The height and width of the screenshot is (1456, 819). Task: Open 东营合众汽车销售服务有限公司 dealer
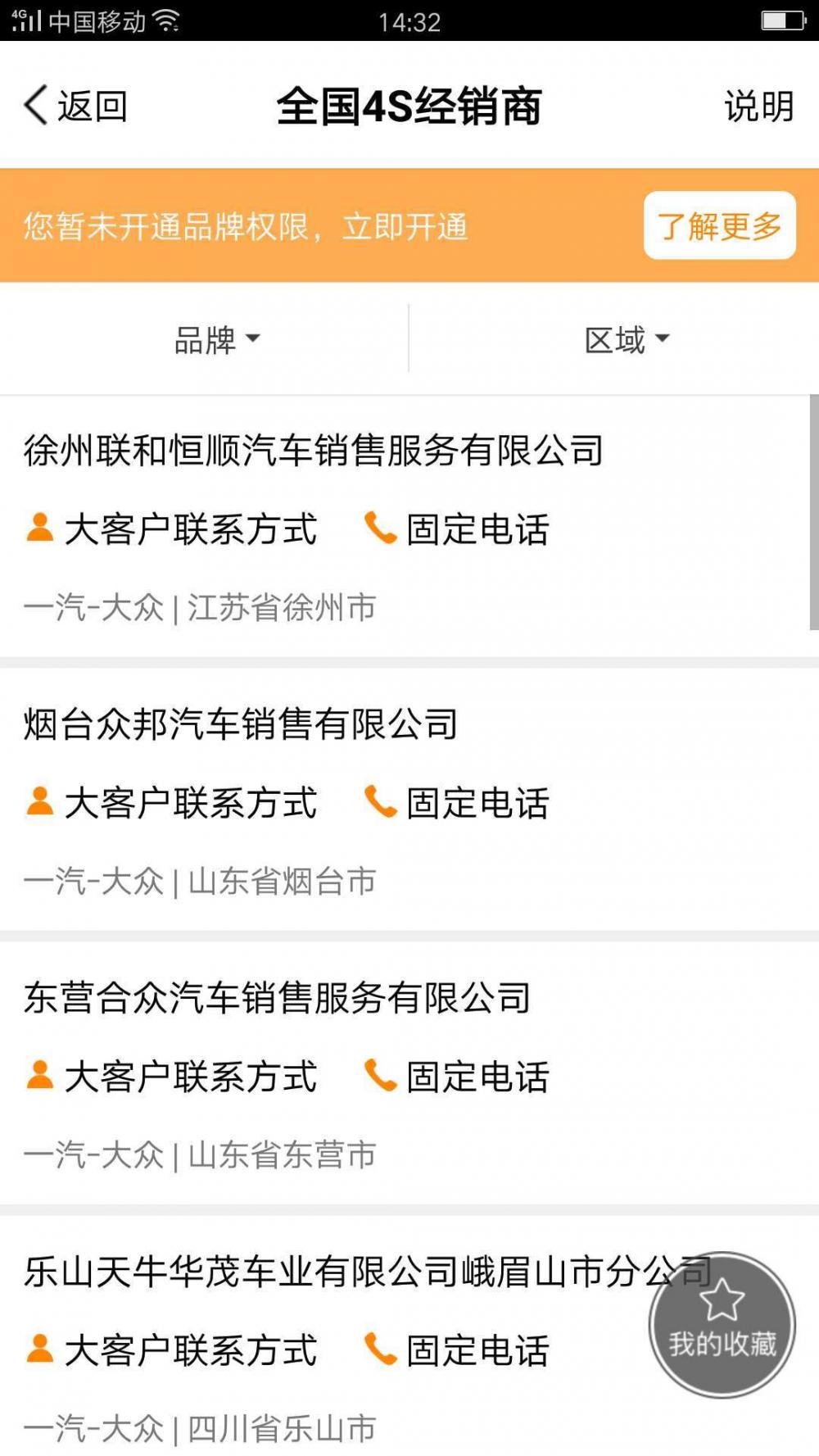(x=277, y=998)
